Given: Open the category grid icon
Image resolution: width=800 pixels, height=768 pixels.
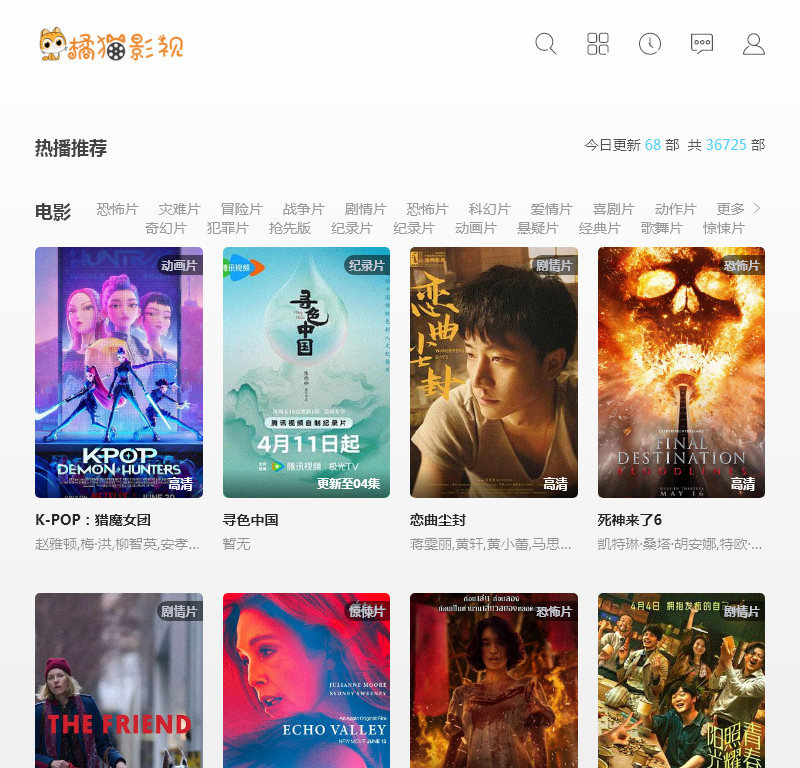Looking at the screenshot, I should (x=598, y=44).
